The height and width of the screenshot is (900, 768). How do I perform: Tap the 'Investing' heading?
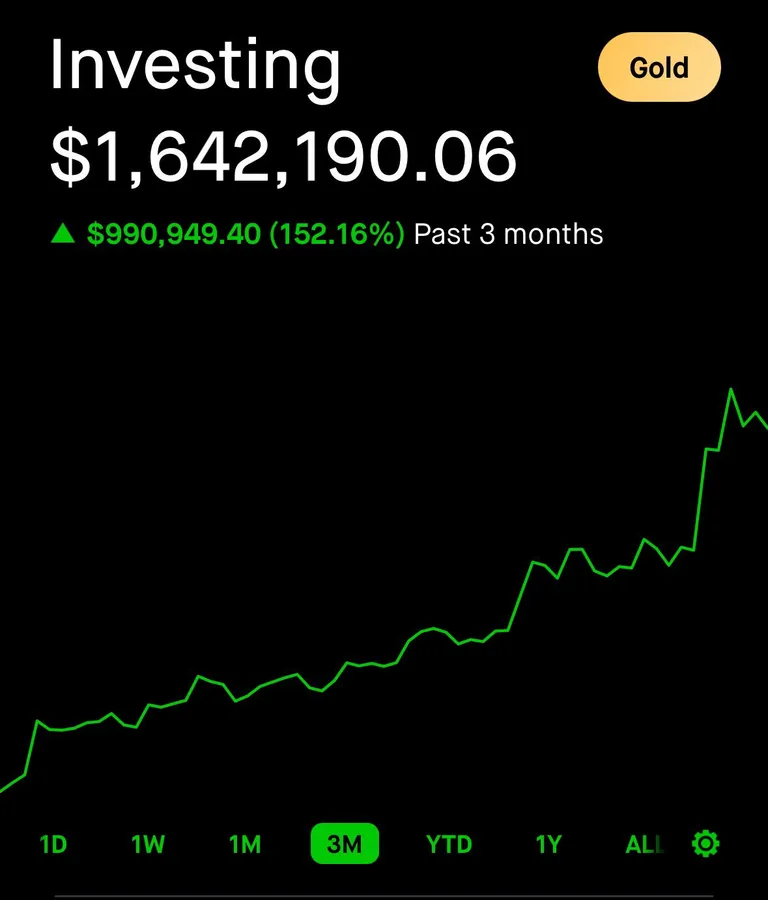click(x=195, y=66)
